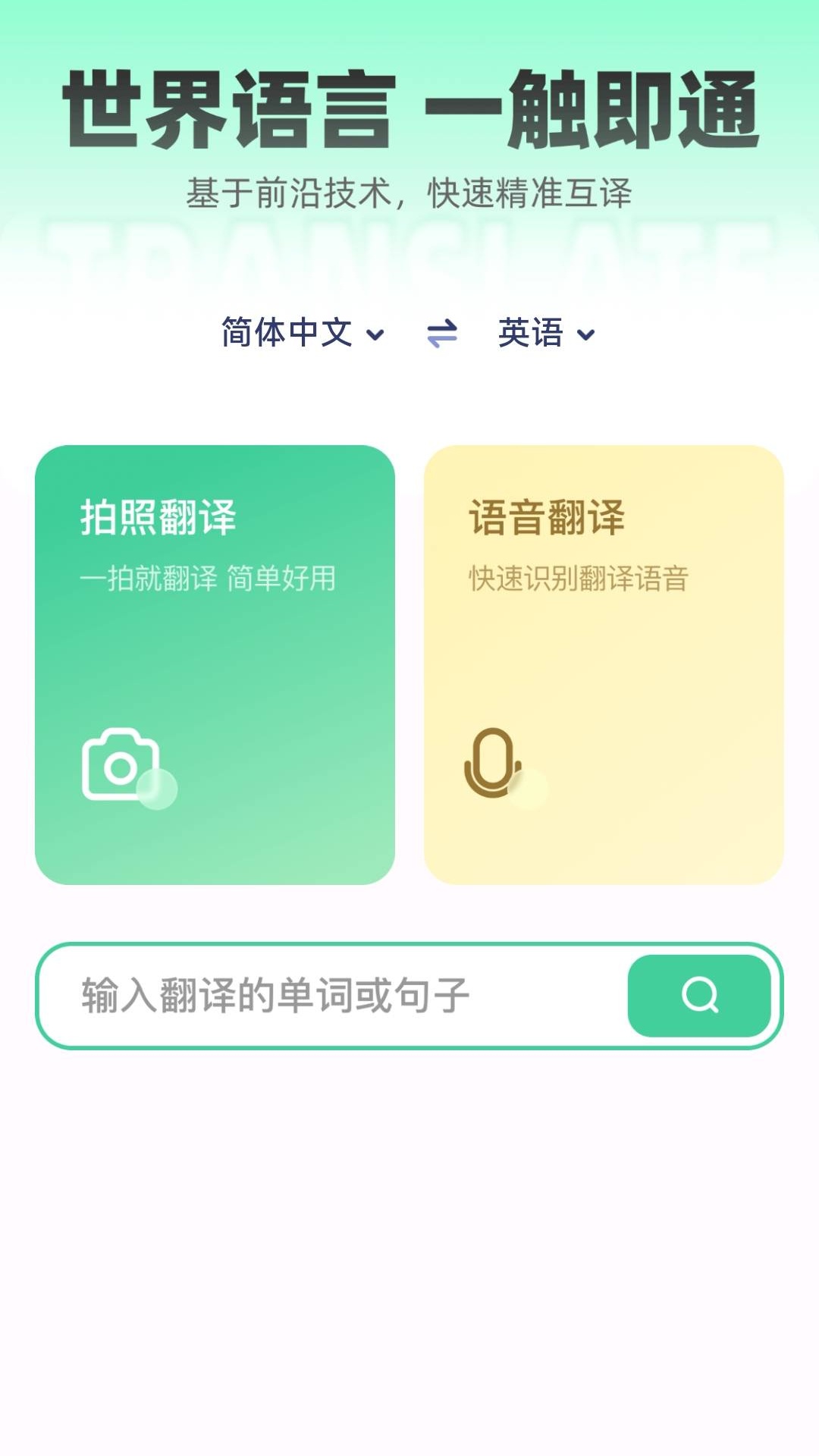Open the 简体中文 source language dropdown
This screenshot has height=1456, width=819.
[x=302, y=333]
